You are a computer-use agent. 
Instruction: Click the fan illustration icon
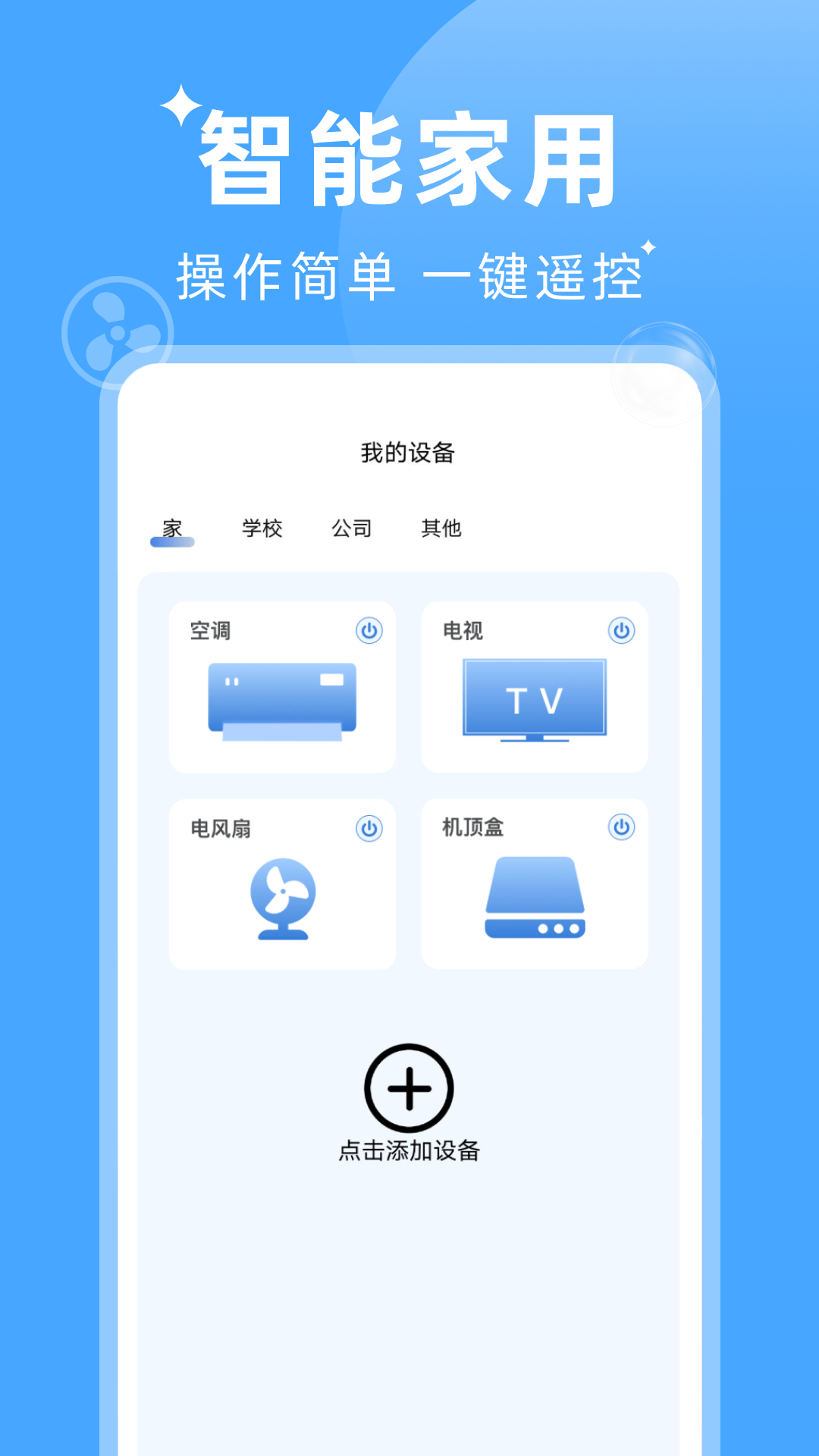281,902
